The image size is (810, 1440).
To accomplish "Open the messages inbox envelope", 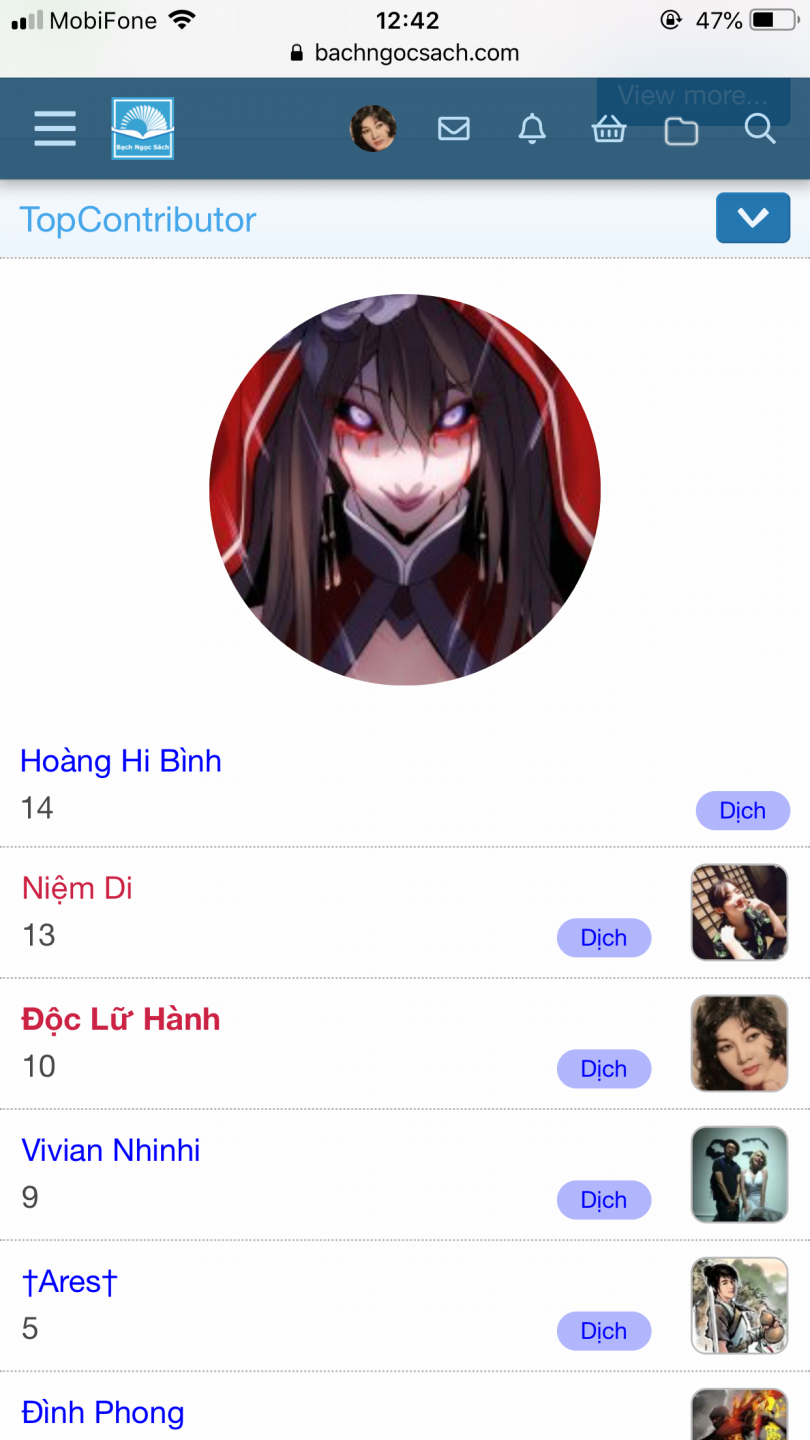I will coord(454,129).
